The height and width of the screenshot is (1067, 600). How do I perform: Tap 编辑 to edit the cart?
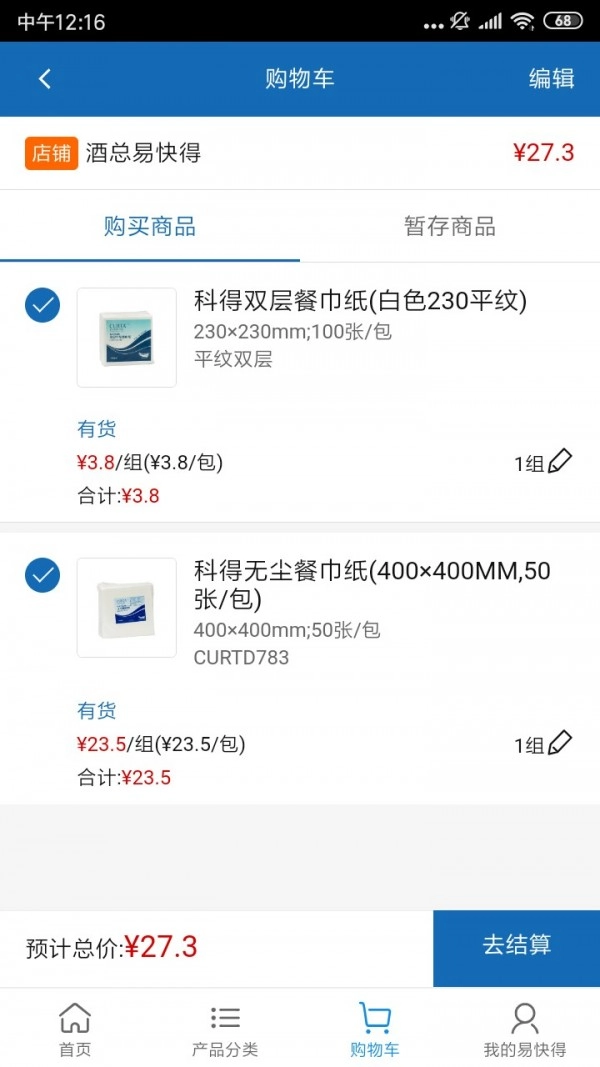tap(551, 79)
